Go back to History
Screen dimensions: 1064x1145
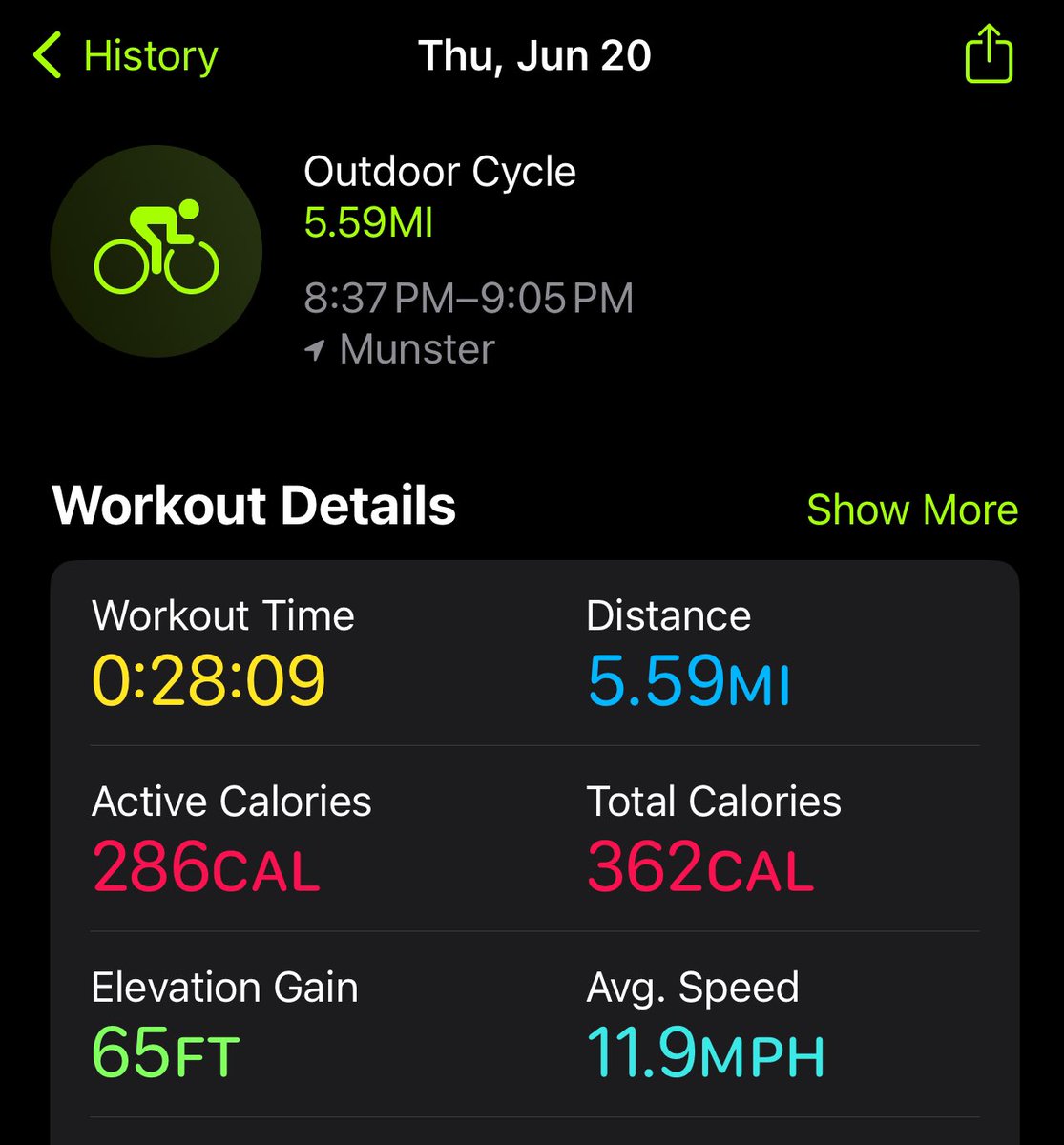(125, 56)
